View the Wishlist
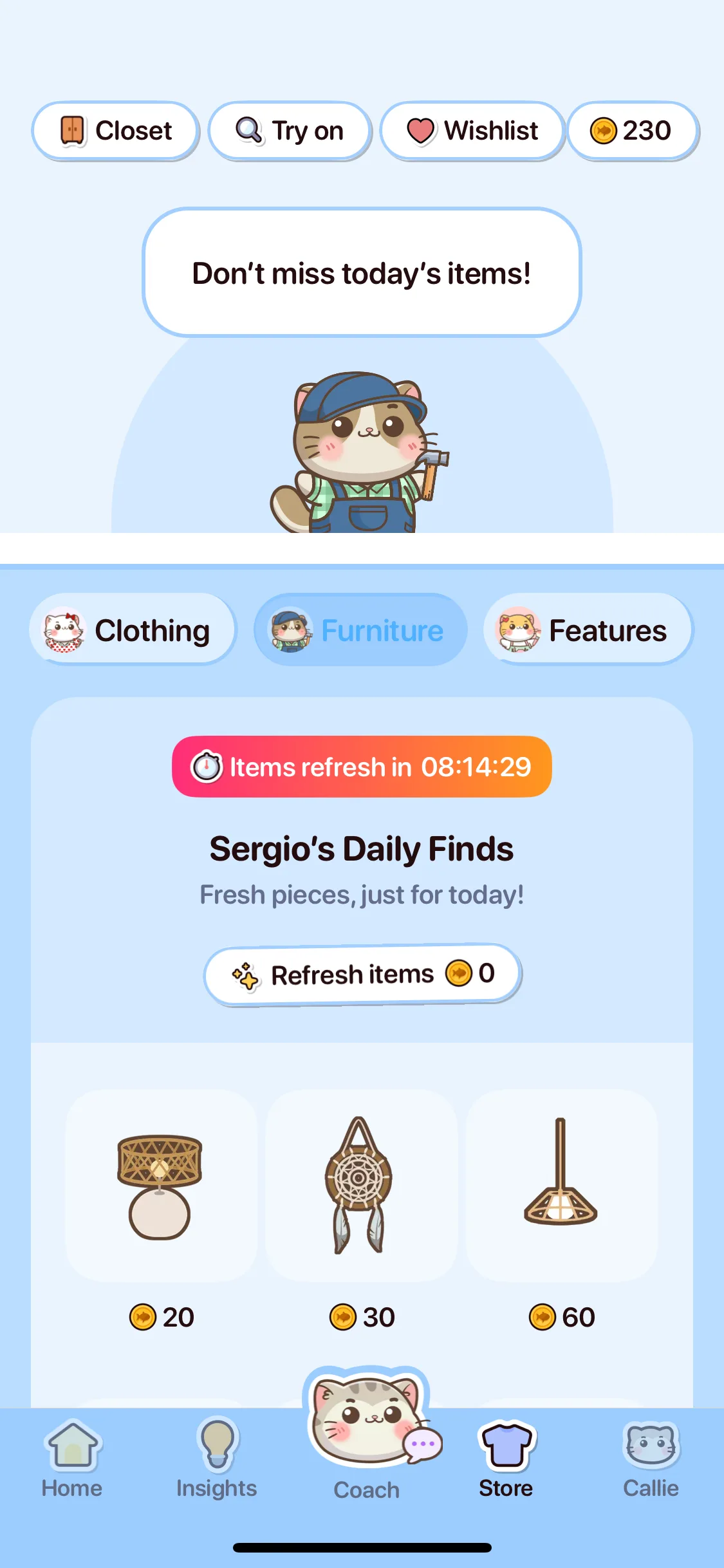The image size is (724, 1568). point(472,131)
